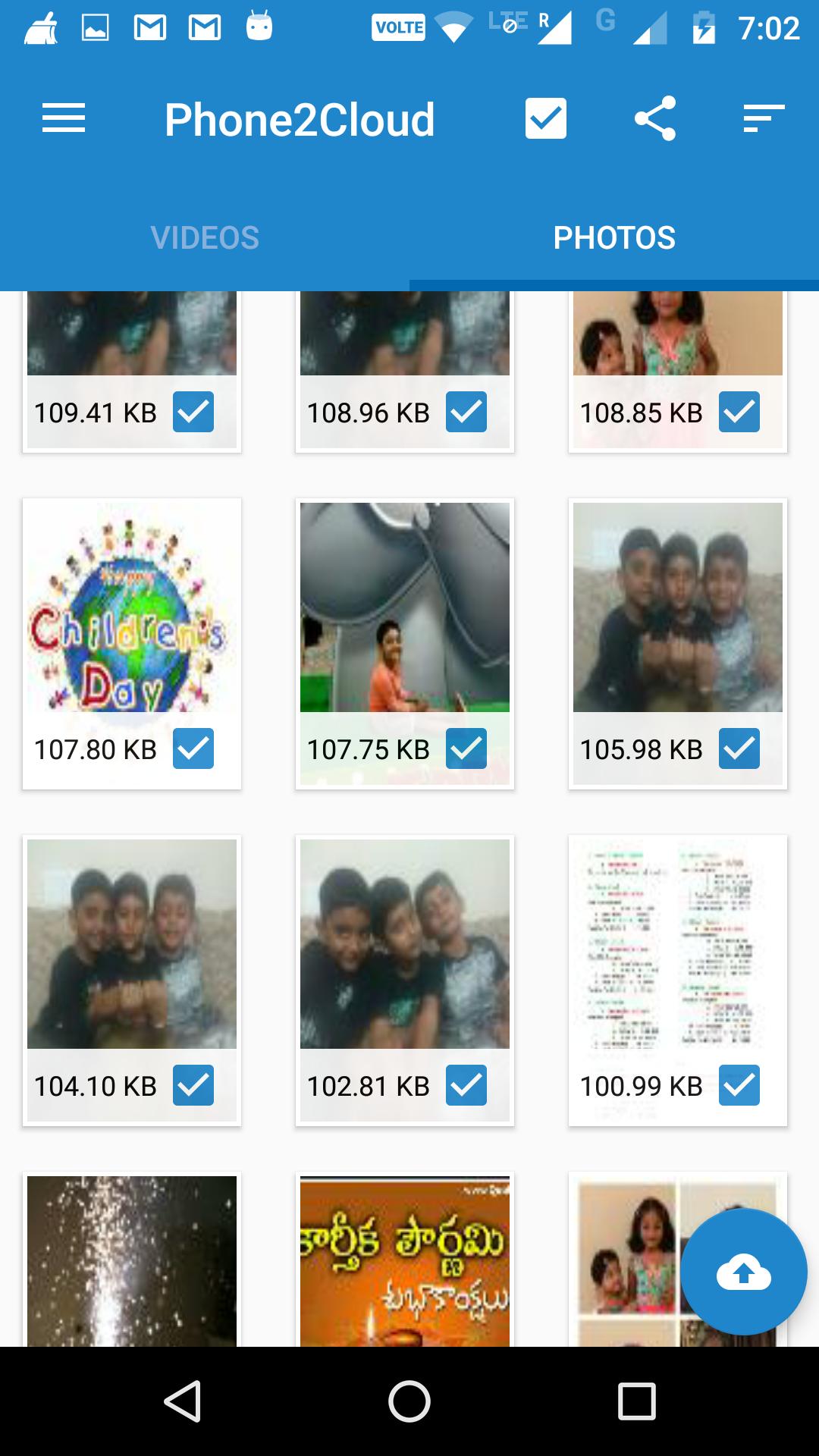
Task: Toggle the select-all checkbox in app bar
Action: click(x=545, y=119)
